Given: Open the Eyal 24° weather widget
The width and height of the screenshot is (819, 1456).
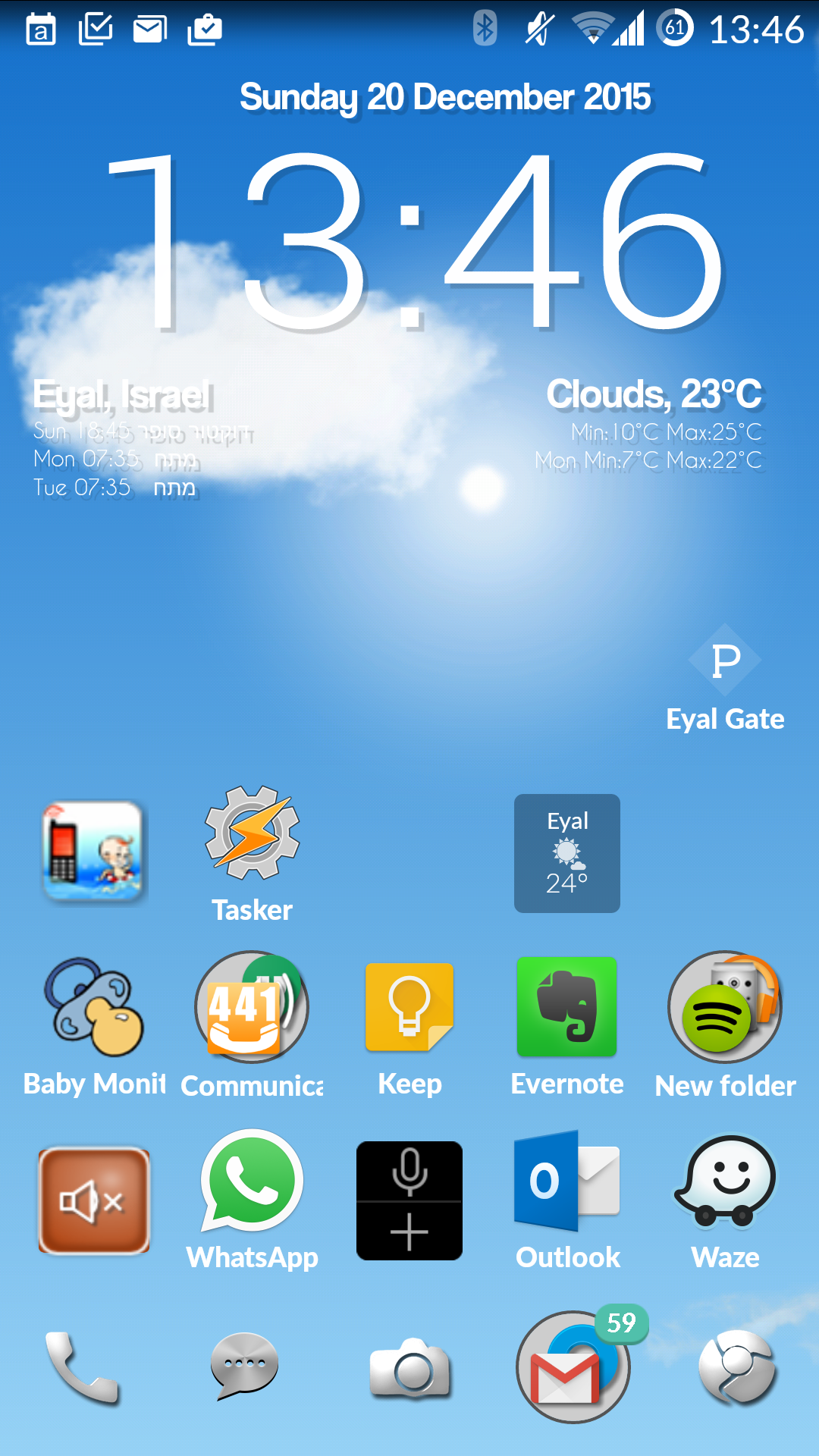Looking at the screenshot, I should click(x=567, y=853).
